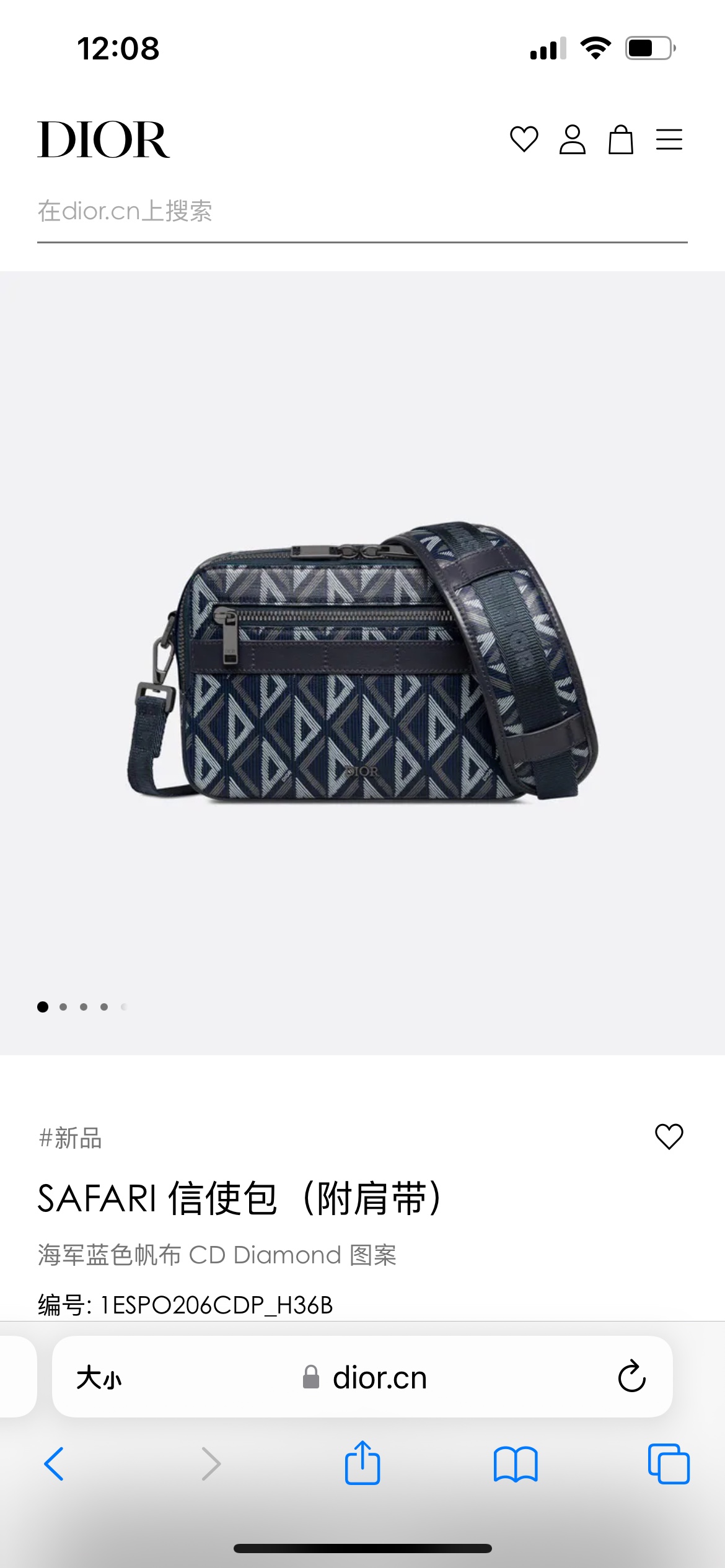Tap the dior.cn search field
The image size is (725, 1568).
pyautogui.click(x=362, y=212)
